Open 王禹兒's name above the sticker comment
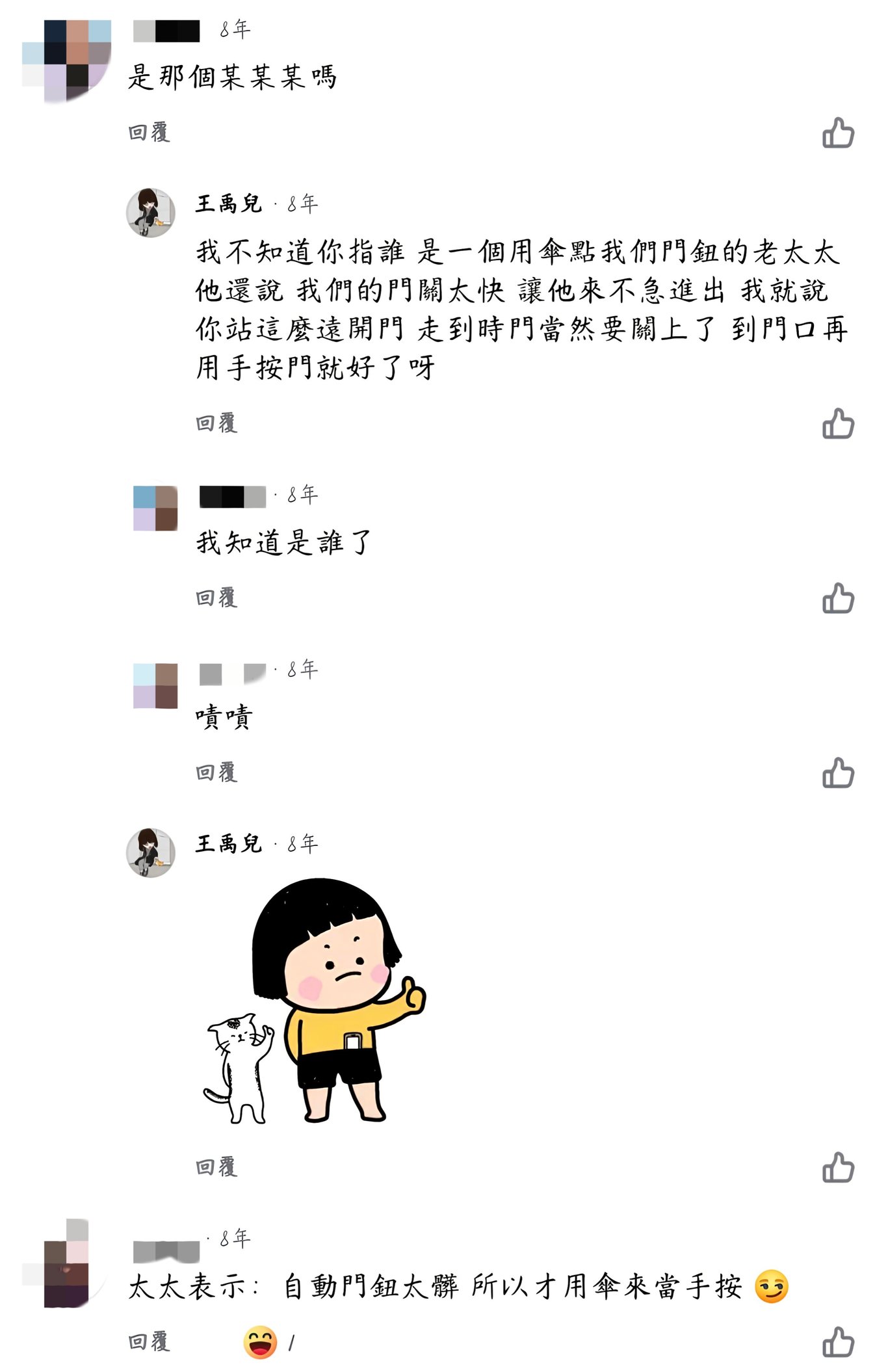The height and width of the screenshot is (1372, 888). (x=228, y=844)
